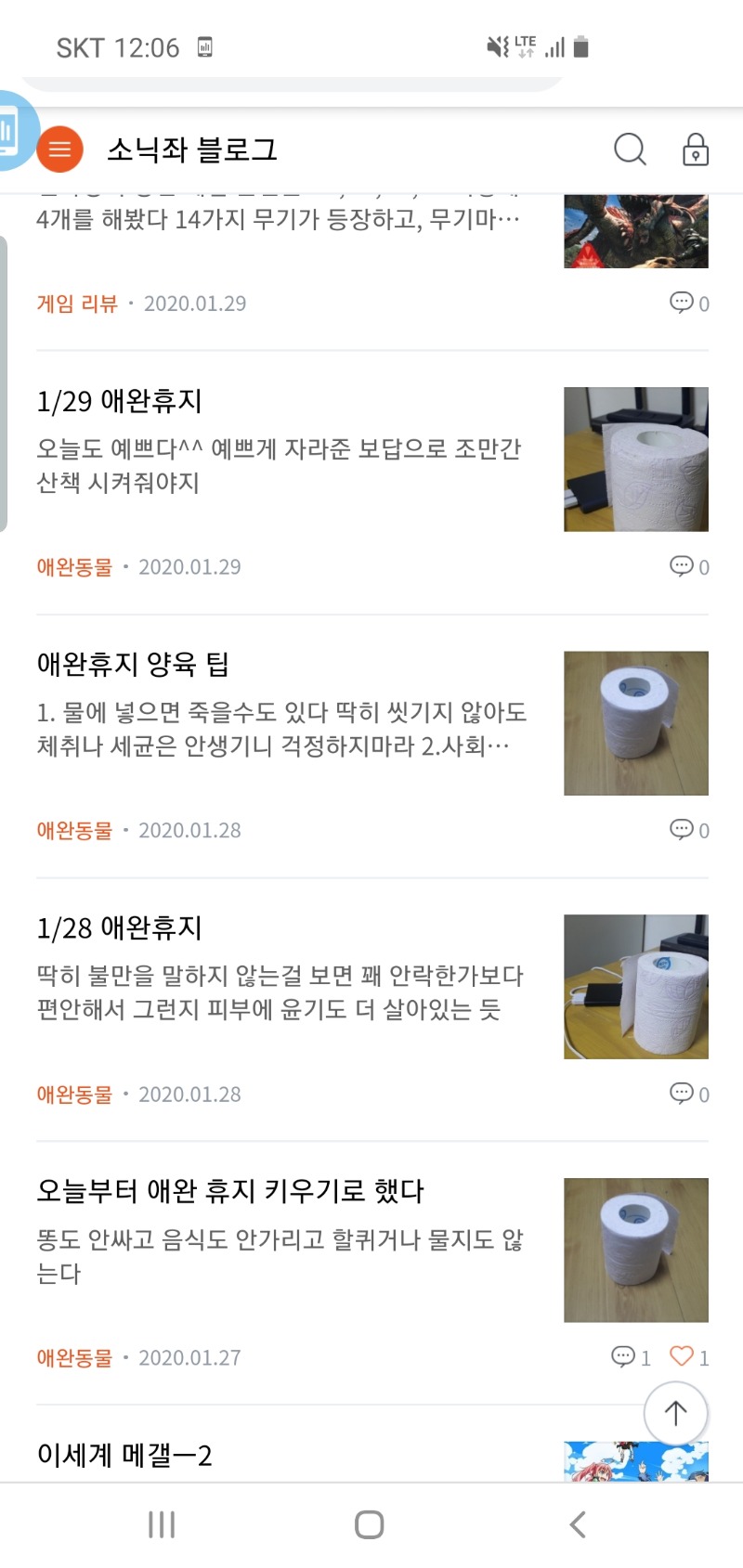This screenshot has width=743, height=1568.
Task: Open the post titled 1/29 애완휴지
Action: 120,401
